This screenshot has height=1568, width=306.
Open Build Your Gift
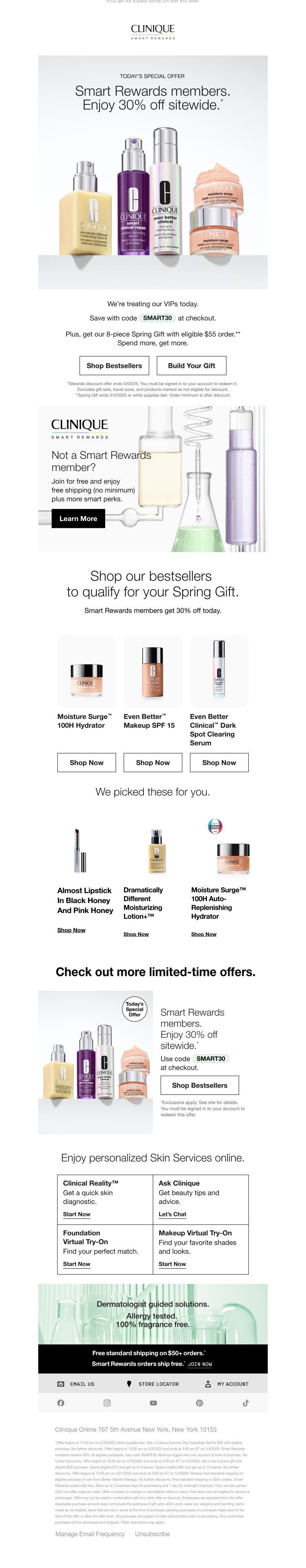[x=192, y=365]
